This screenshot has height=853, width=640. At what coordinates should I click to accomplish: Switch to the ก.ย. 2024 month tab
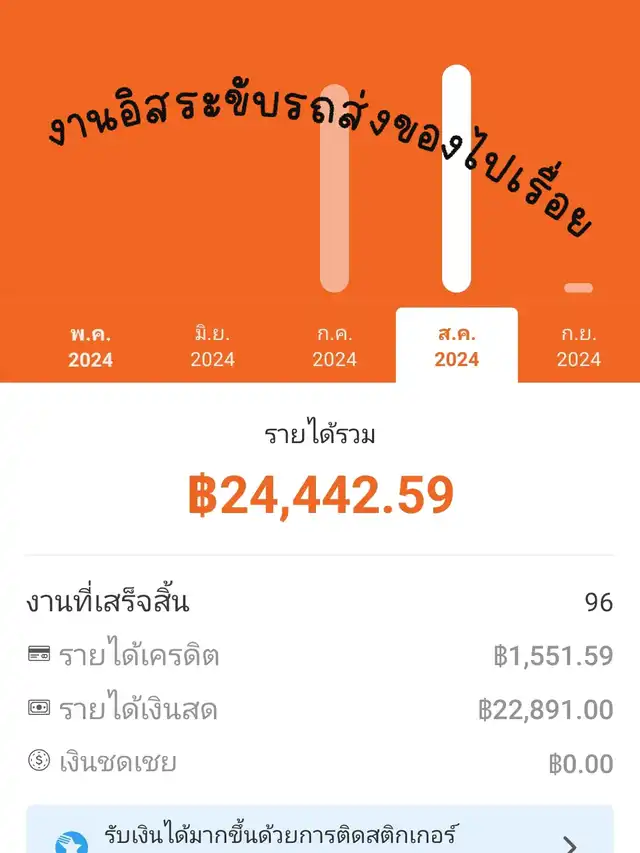tap(579, 346)
